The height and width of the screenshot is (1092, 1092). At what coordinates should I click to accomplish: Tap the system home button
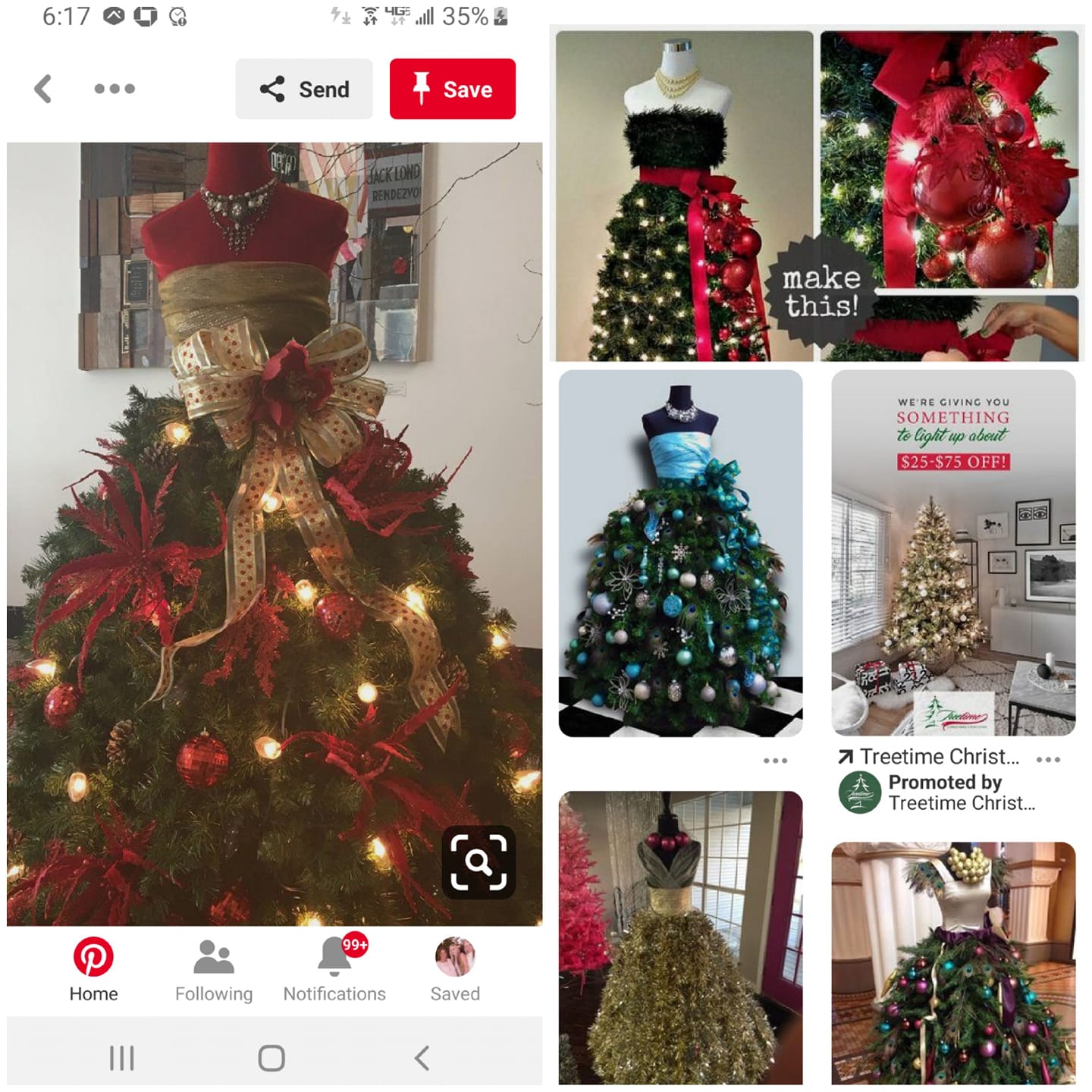pyautogui.click(x=271, y=1058)
